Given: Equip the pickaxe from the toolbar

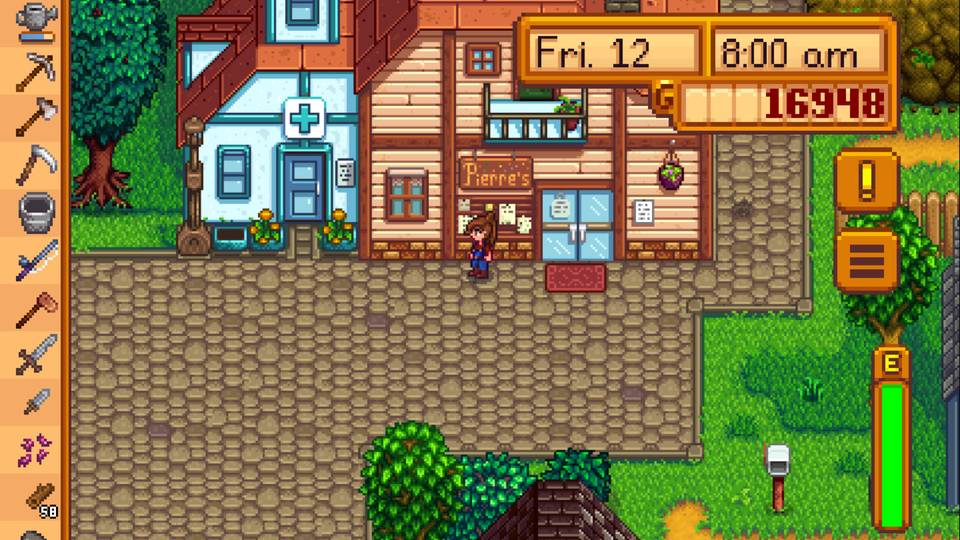Looking at the screenshot, I should 36,70.
